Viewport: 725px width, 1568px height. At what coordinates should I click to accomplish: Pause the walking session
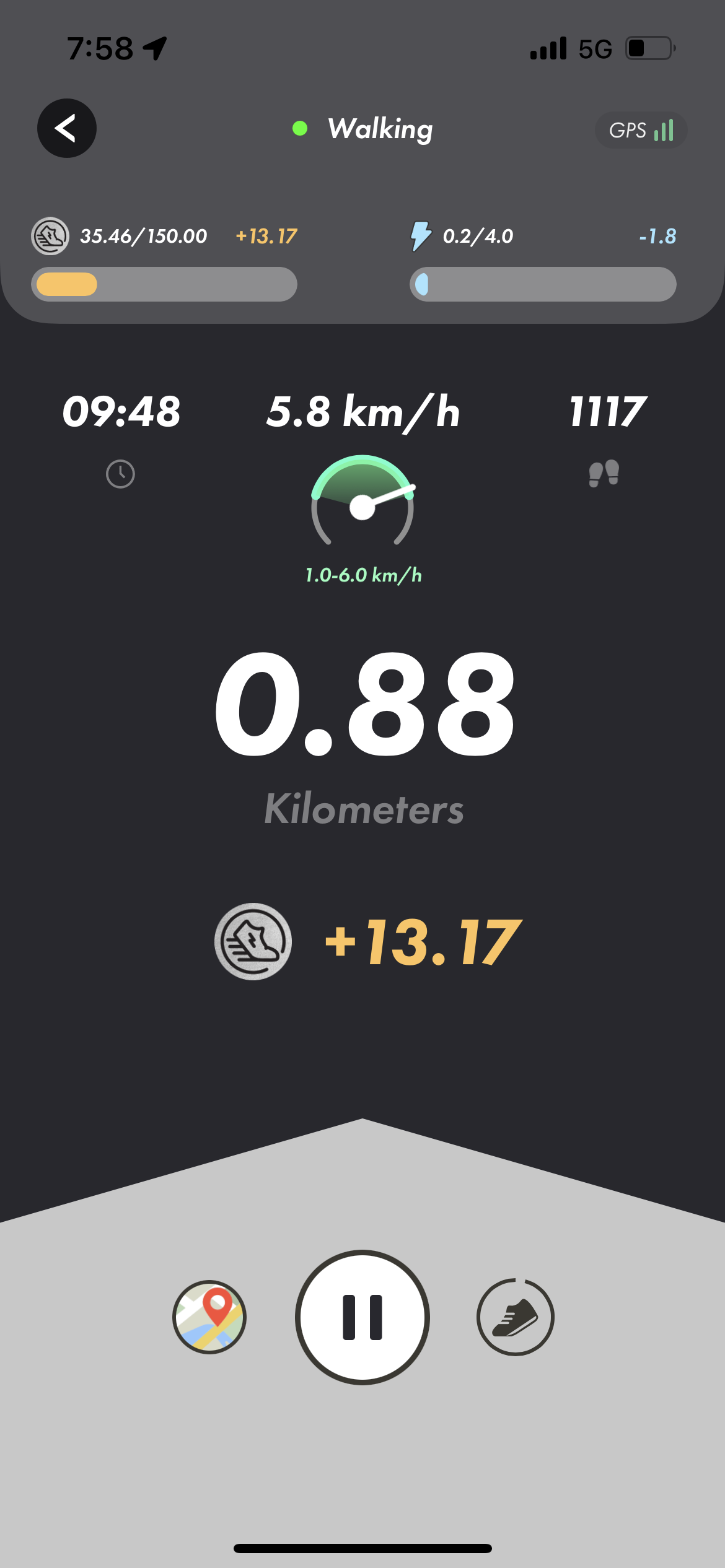[362, 1317]
